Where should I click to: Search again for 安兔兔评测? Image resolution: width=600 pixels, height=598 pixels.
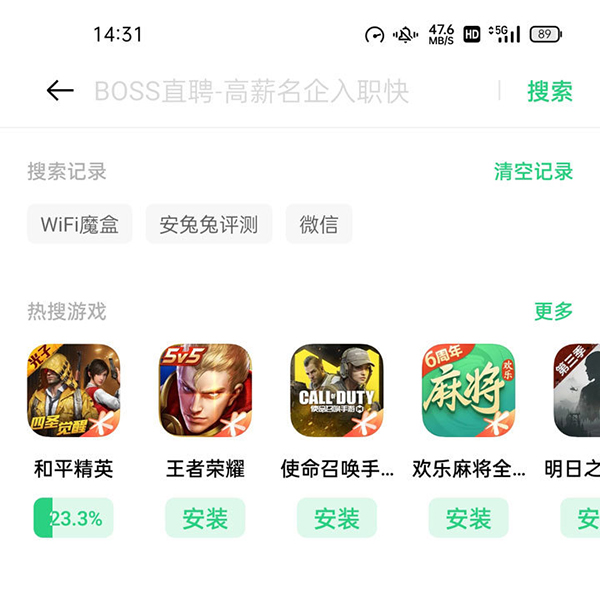pos(209,224)
